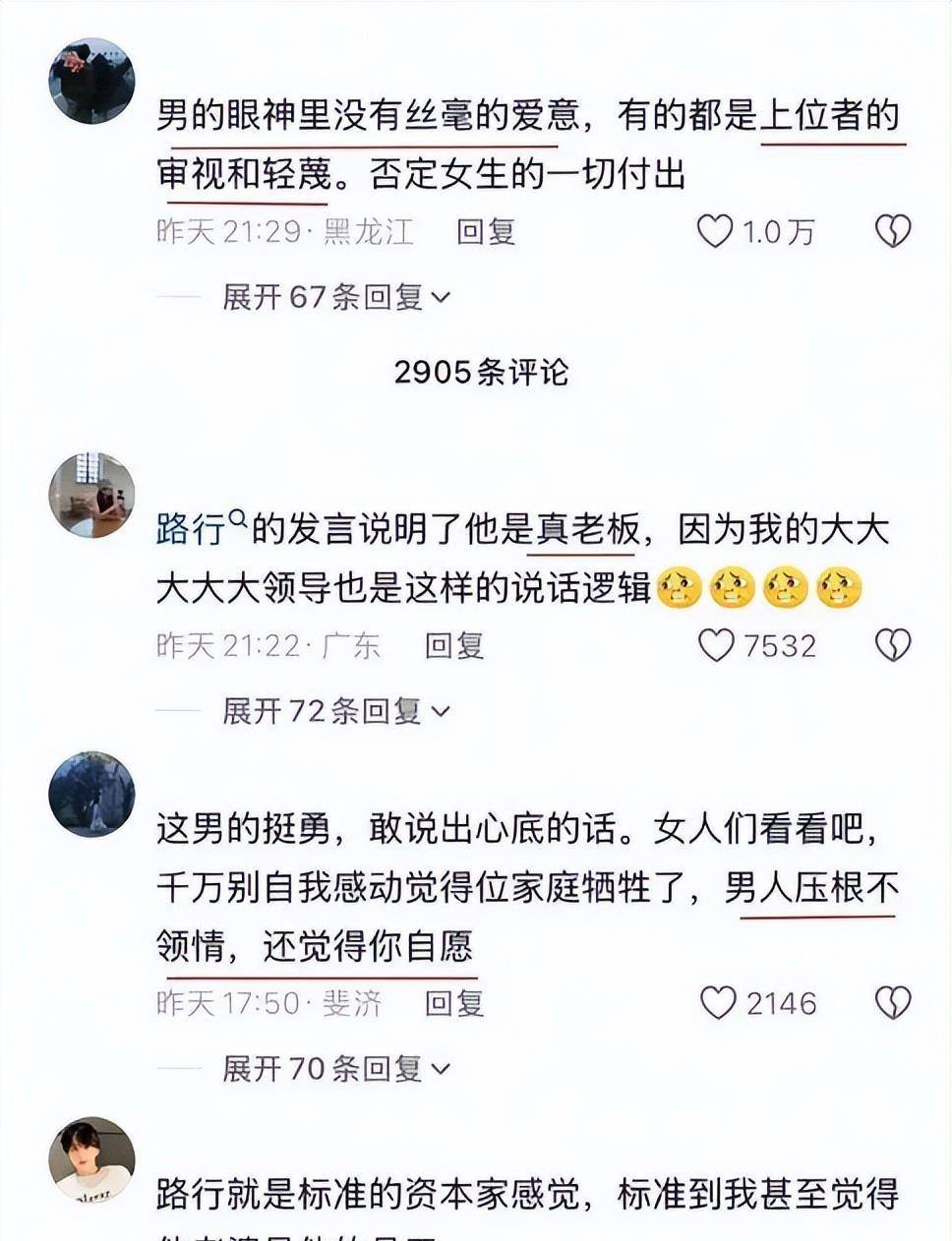
Task: Like the comment with 2146 likes
Action: pos(718,1003)
